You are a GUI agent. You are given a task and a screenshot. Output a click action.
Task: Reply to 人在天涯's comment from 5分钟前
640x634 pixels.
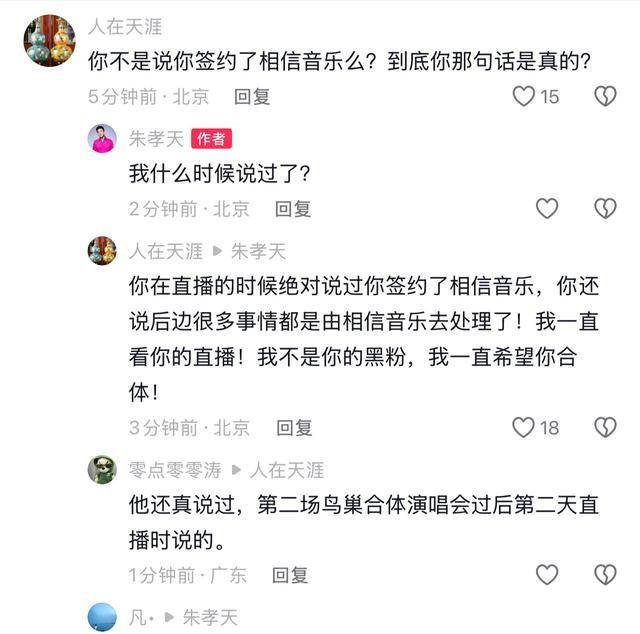point(252,97)
